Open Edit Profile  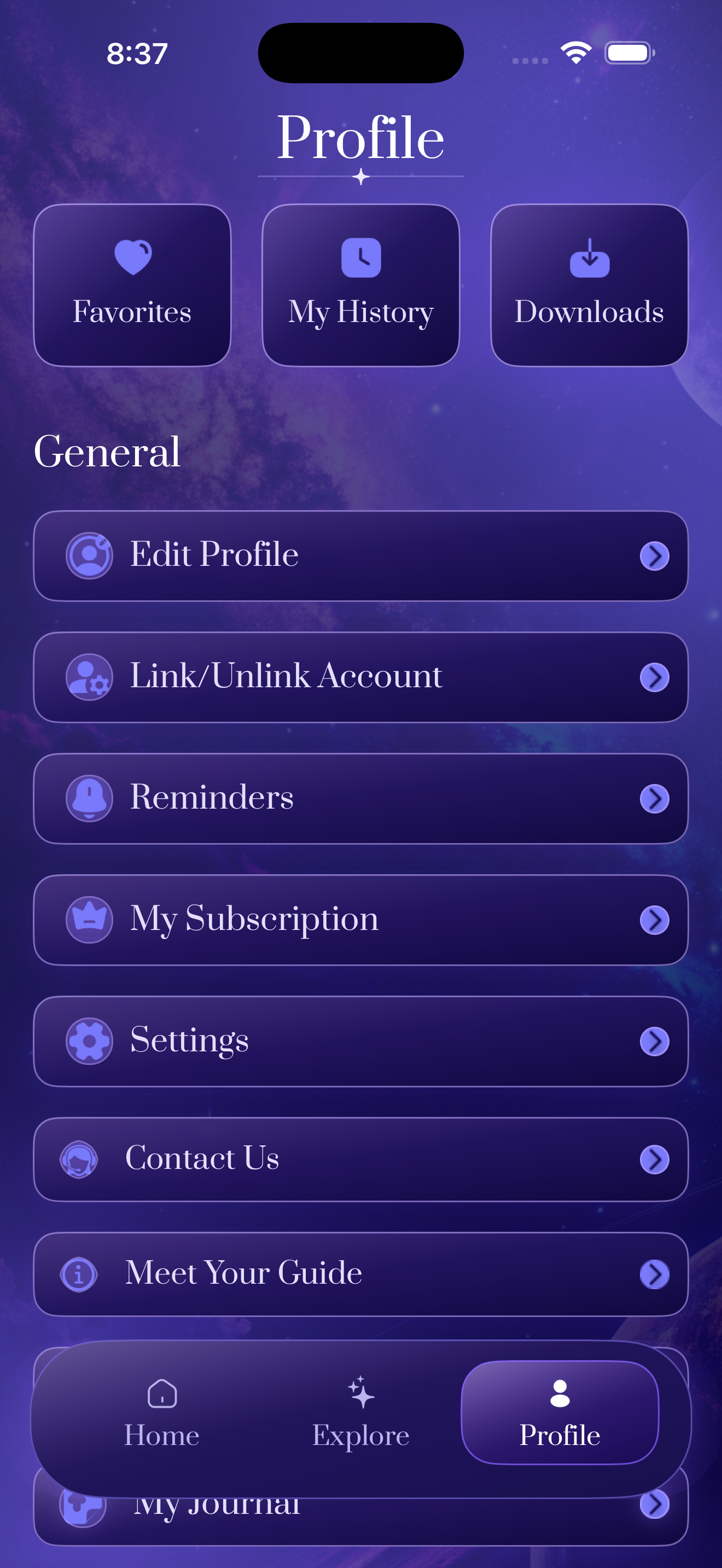coord(360,555)
